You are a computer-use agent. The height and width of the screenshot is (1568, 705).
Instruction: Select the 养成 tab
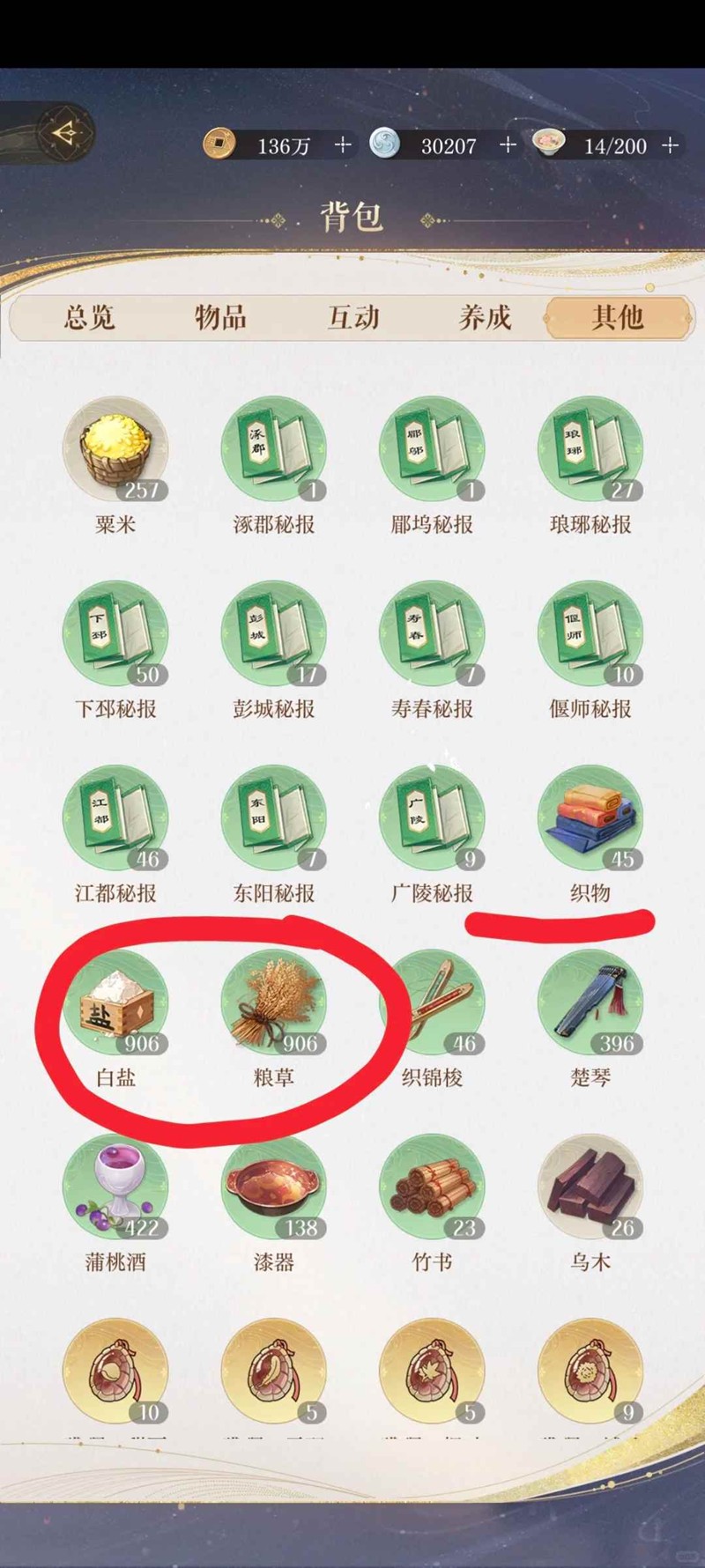[x=485, y=317]
